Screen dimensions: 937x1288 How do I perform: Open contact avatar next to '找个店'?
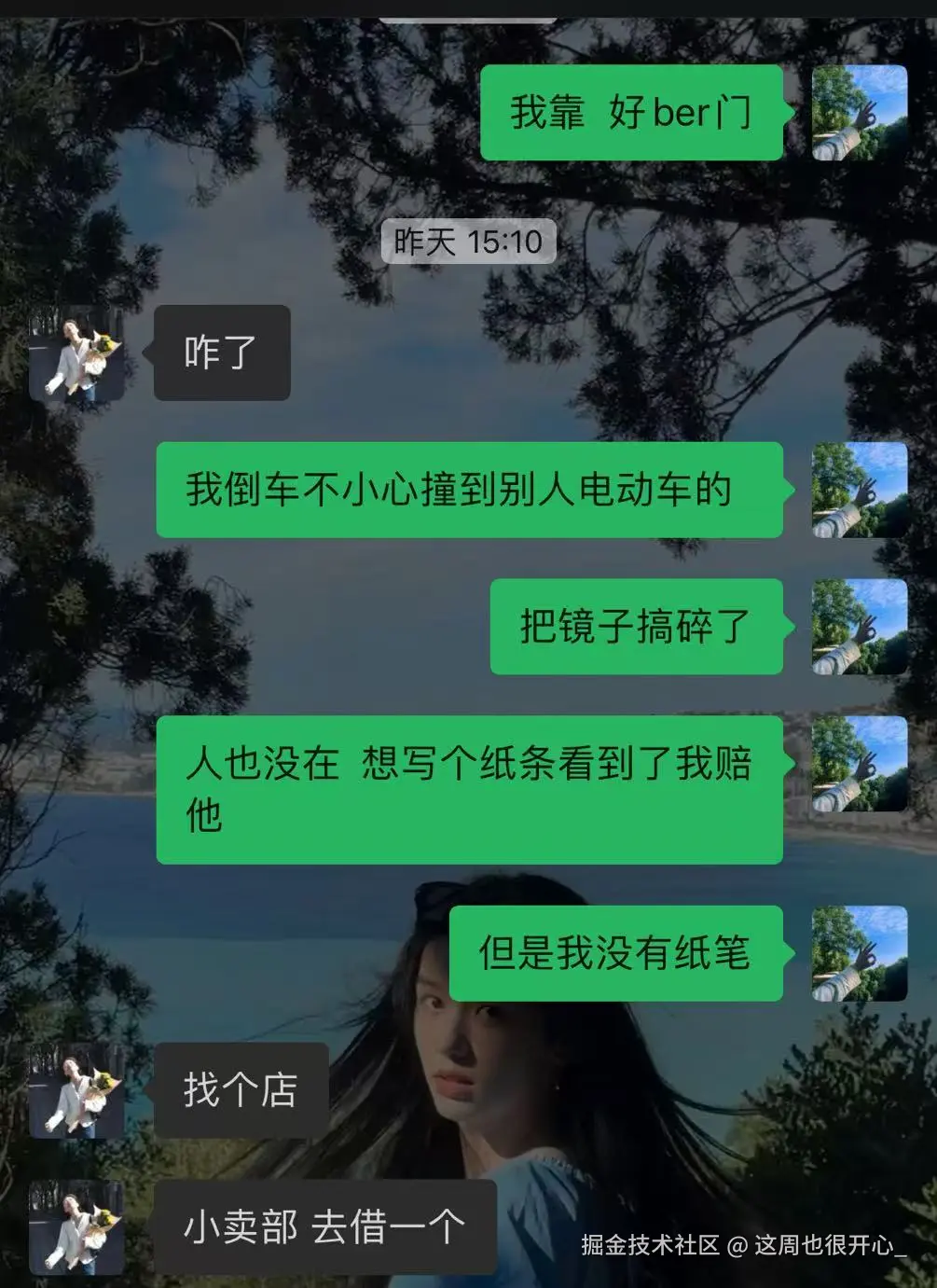pos(76,1090)
